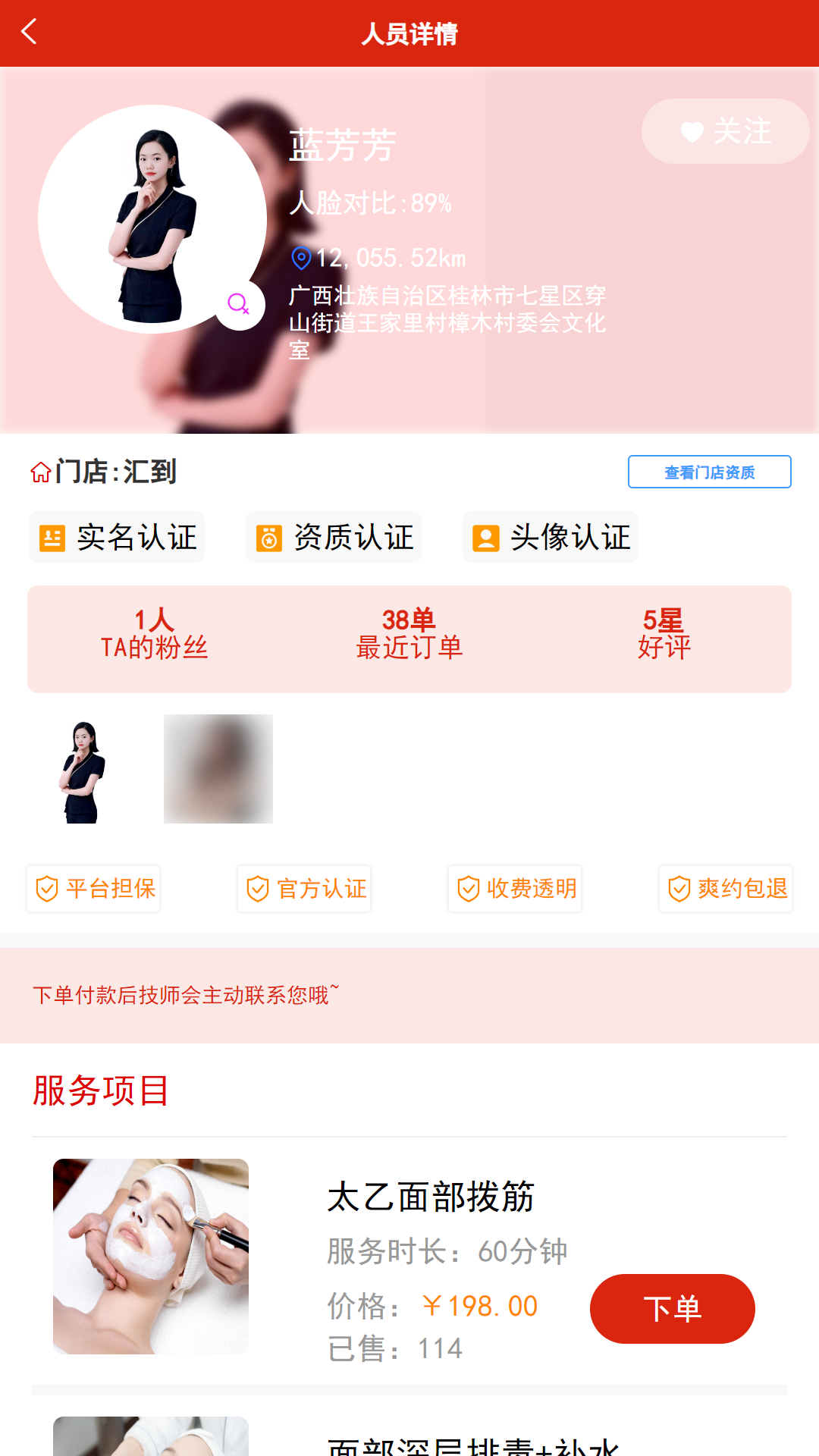Tap the location pin next to distance

point(301,258)
